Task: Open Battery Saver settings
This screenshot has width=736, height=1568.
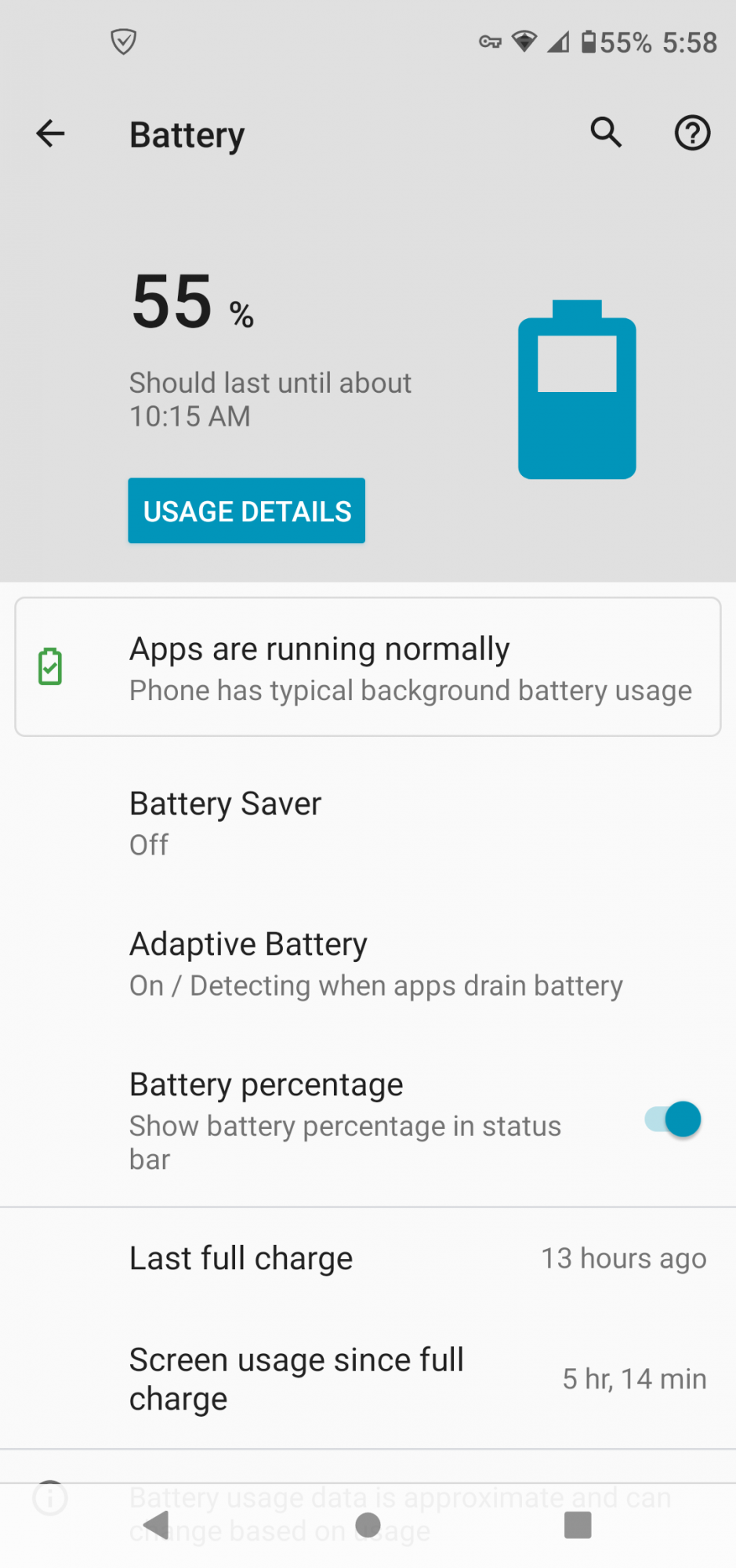Action: pos(368,823)
